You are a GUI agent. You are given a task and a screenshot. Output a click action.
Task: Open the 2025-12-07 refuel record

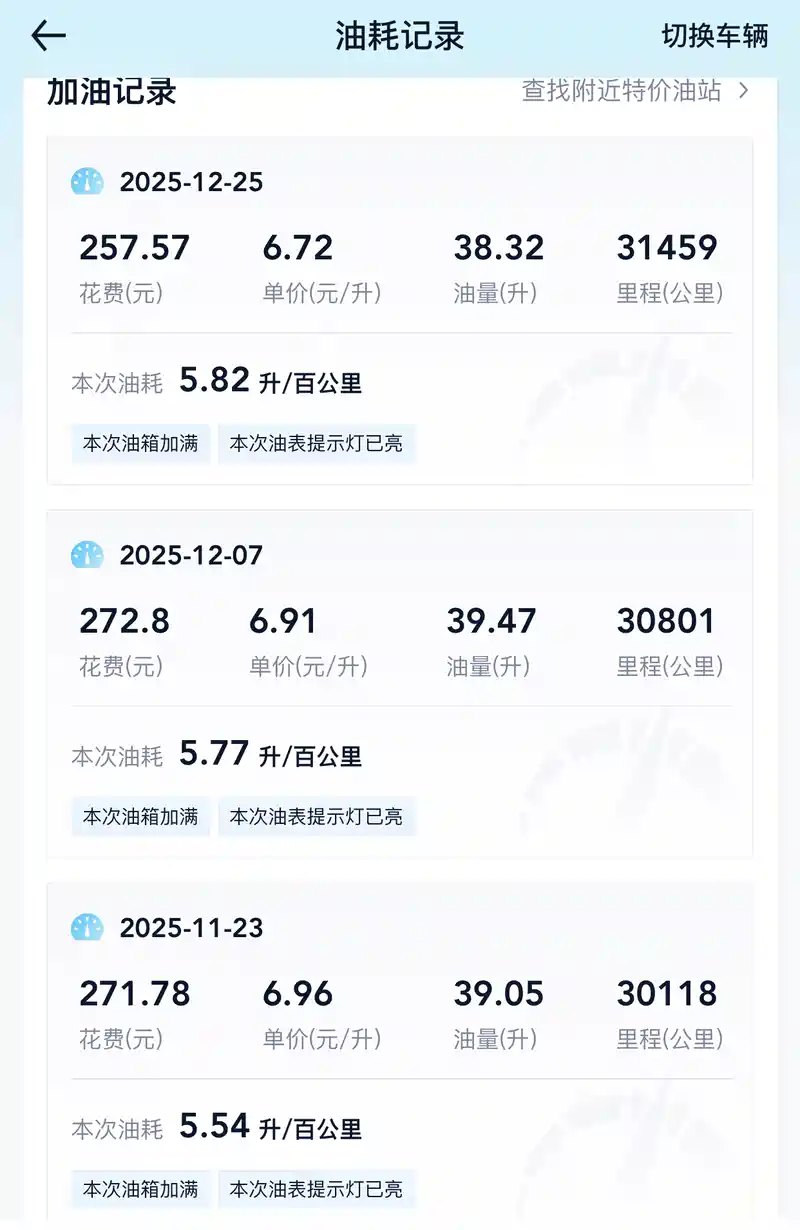pyautogui.click(x=400, y=684)
